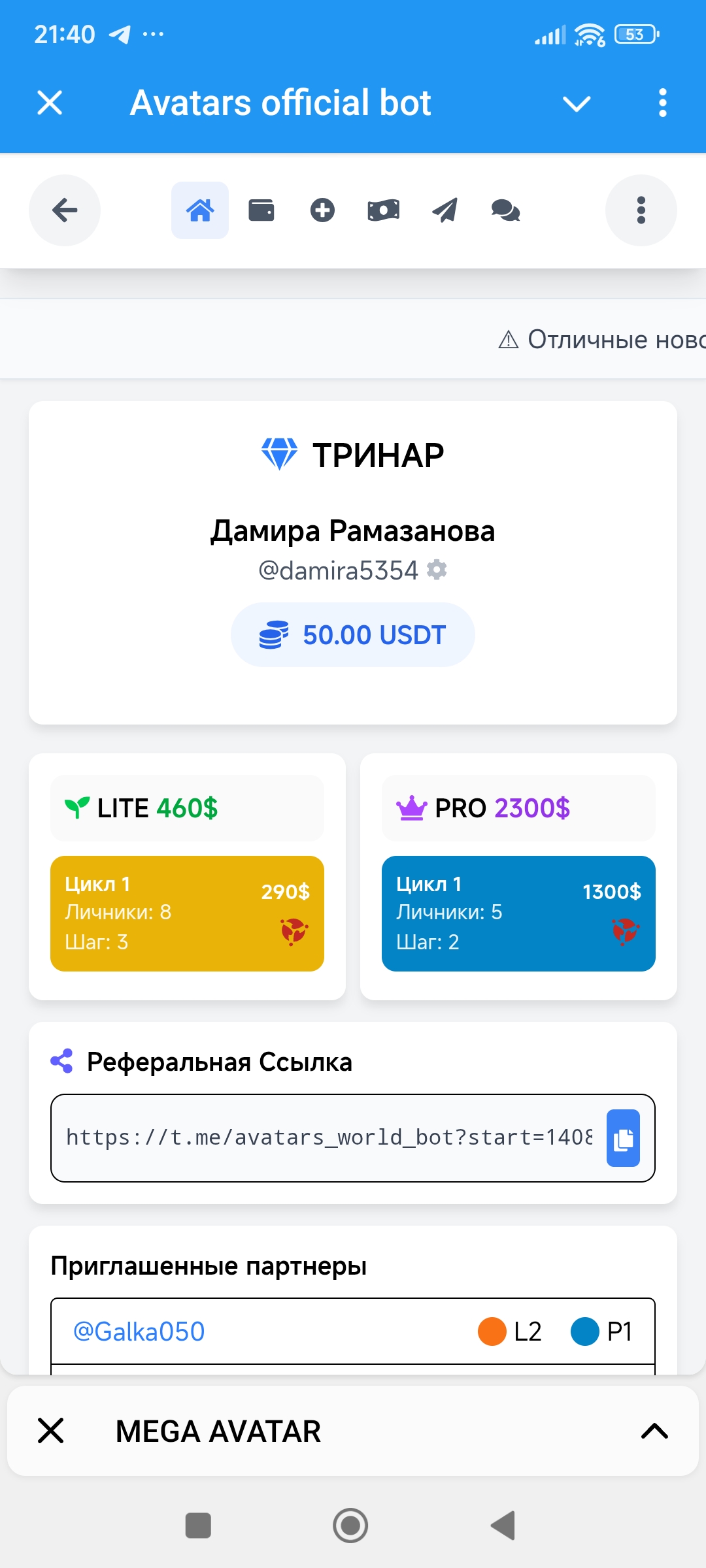This screenshot has width=706, height=1568.
Task: Go back with the round arrow button
Action: pos(65,210)
